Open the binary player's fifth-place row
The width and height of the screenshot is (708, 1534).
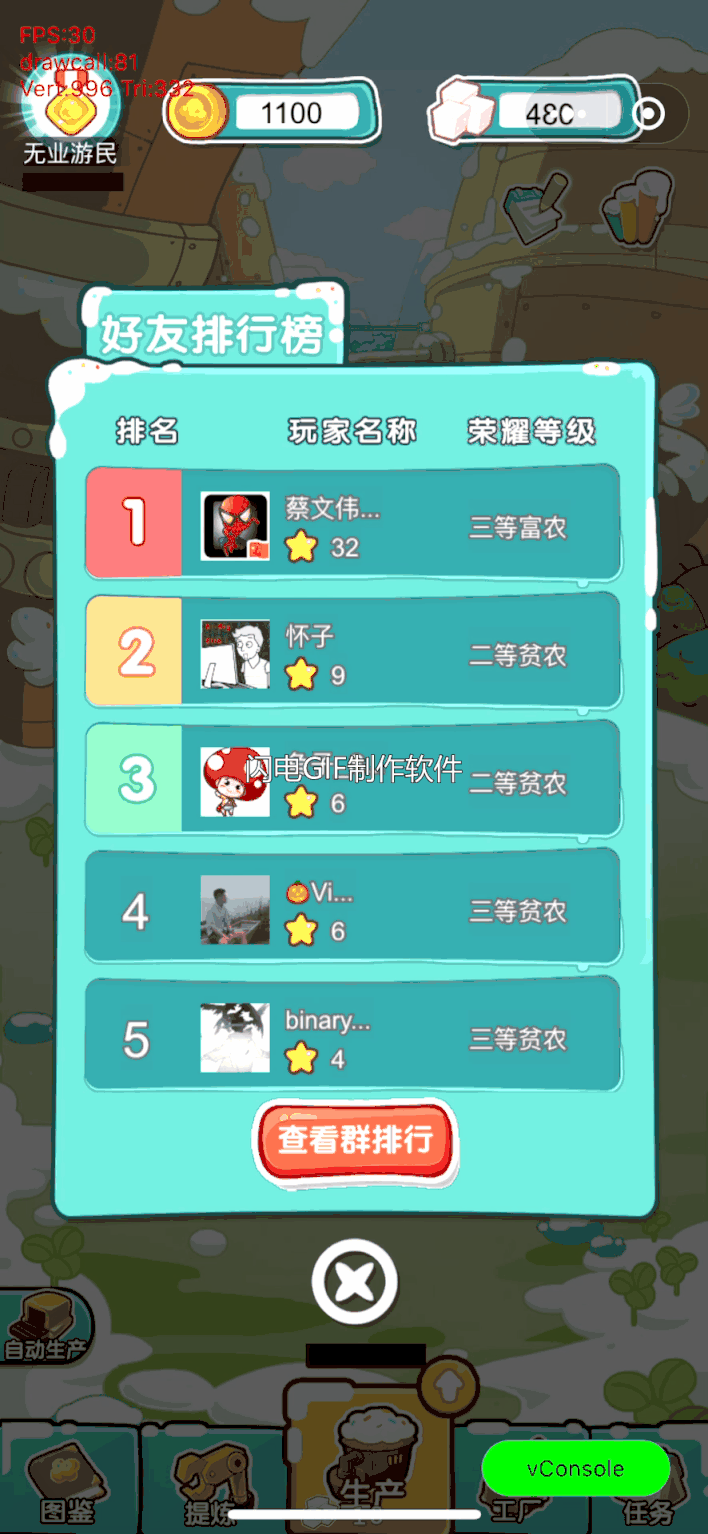(x=353, y=1036)
